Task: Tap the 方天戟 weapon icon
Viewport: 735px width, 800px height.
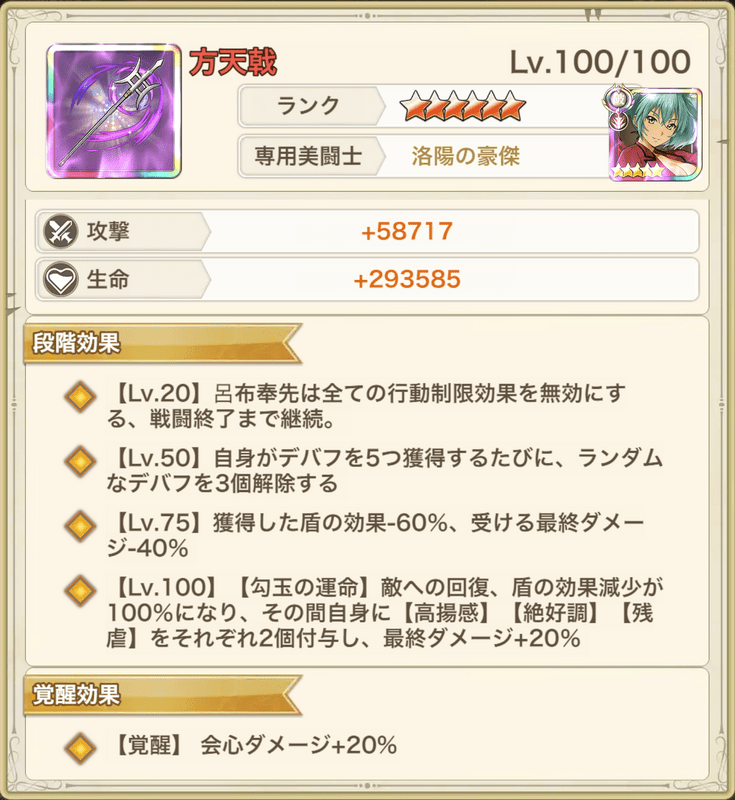Action: tap(113, 111)
